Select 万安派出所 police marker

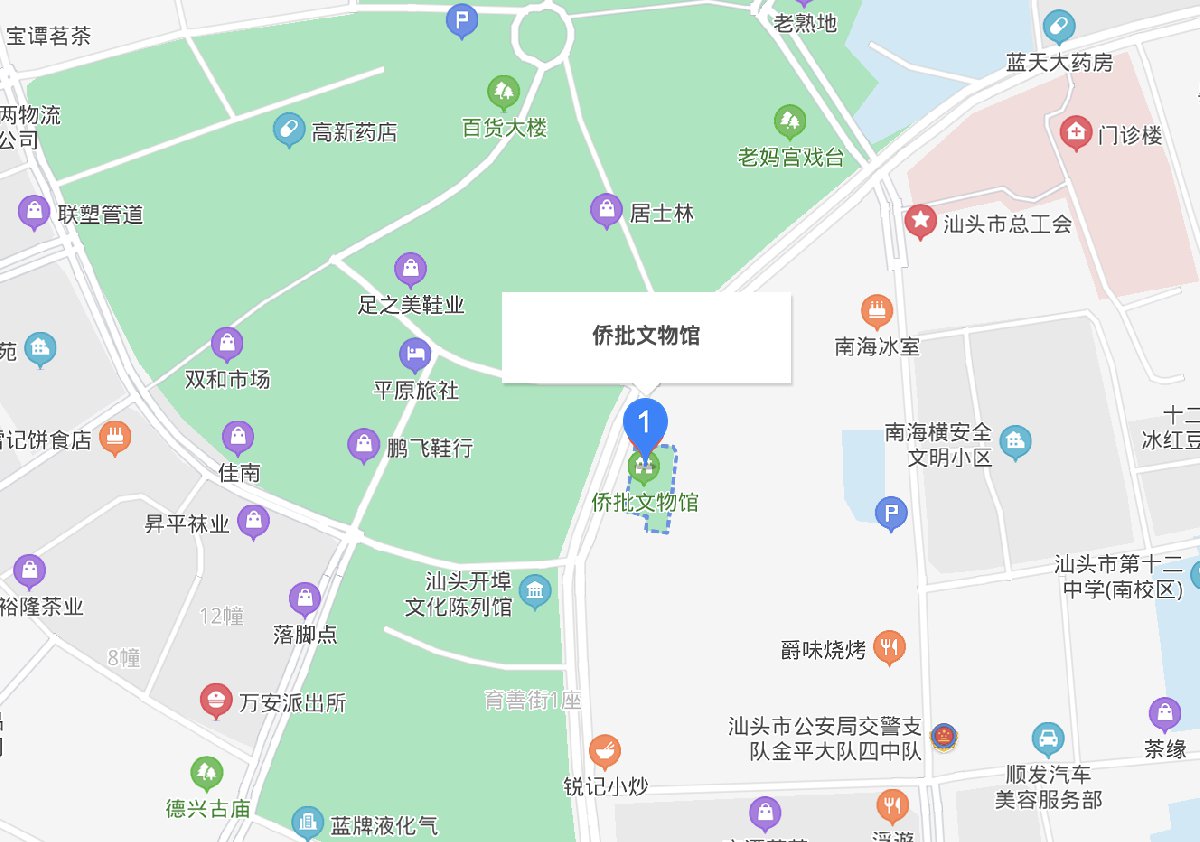[215, 701]
